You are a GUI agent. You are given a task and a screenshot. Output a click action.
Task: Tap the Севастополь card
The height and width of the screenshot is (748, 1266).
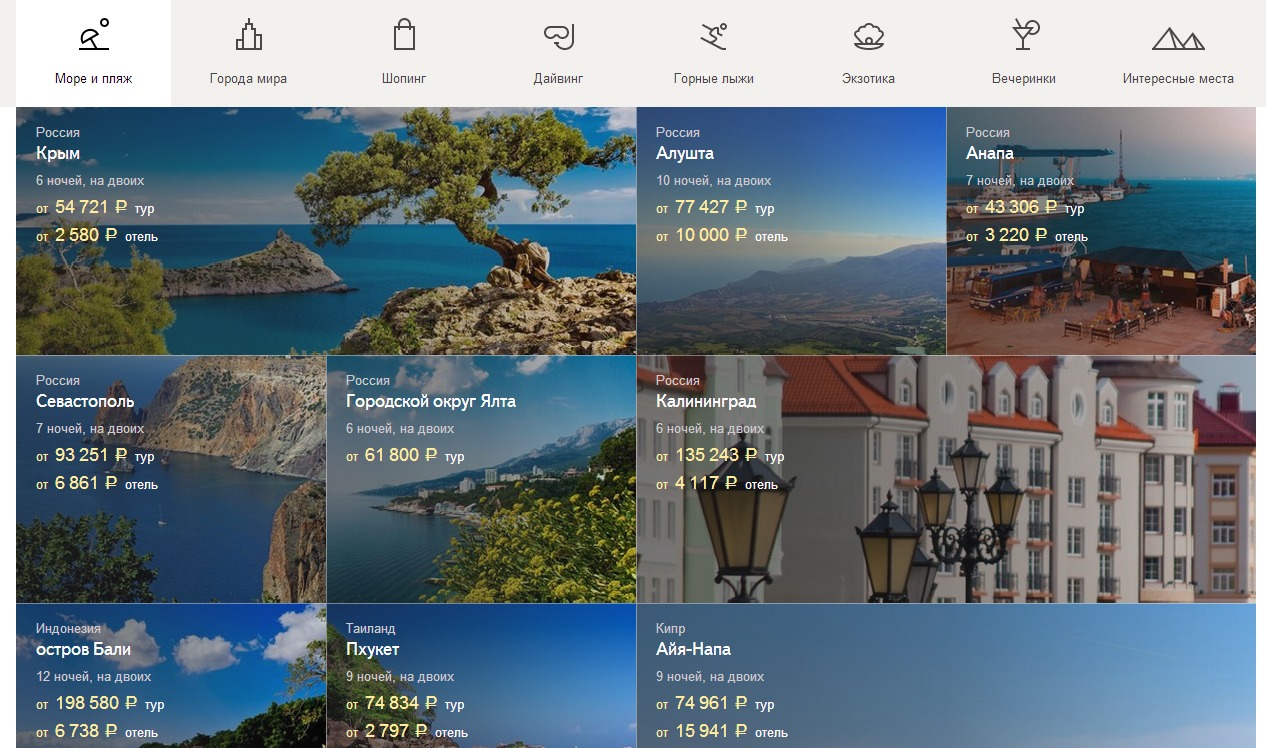point(171,479)
